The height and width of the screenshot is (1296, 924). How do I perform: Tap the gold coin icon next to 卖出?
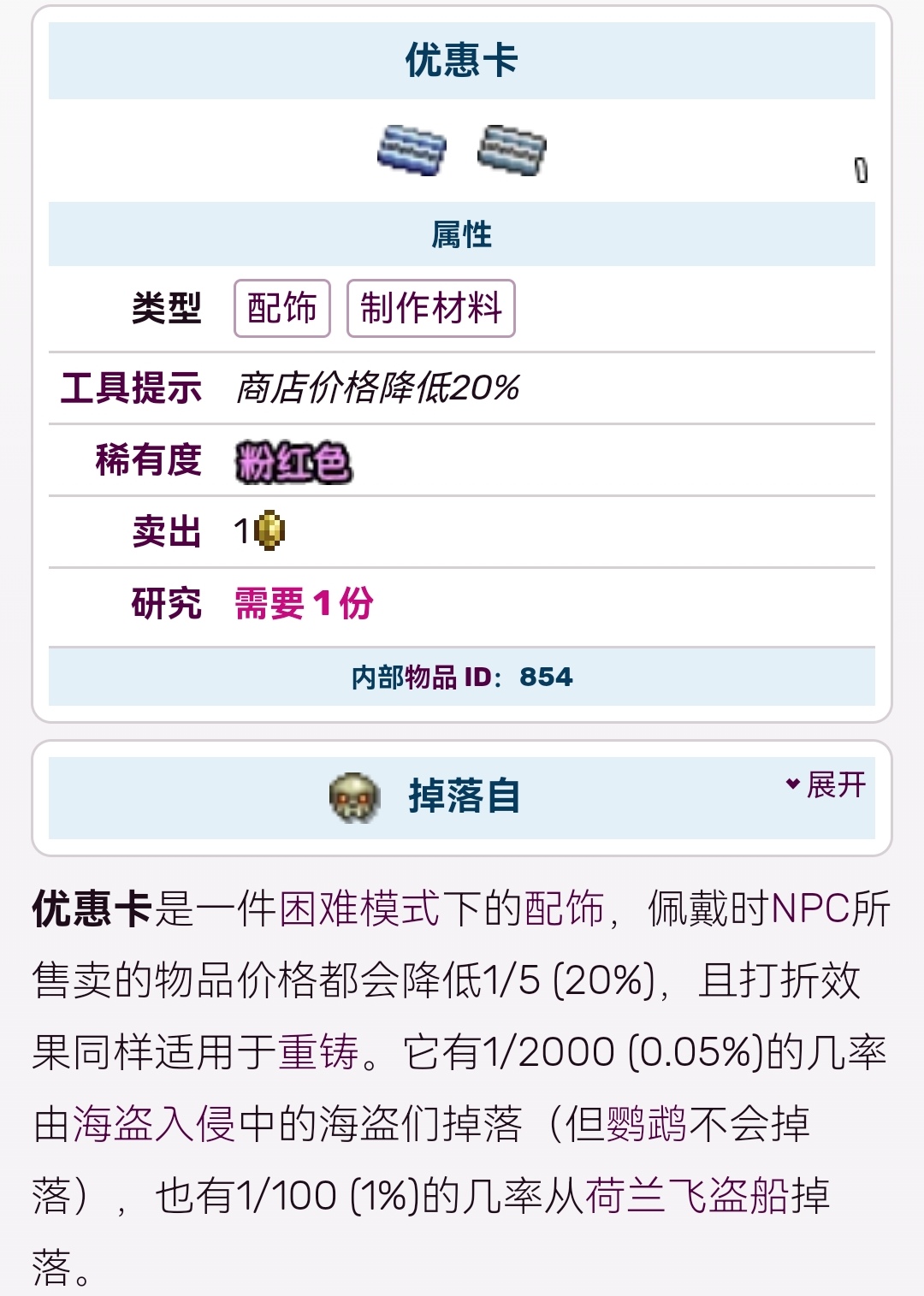pos(270,531)
